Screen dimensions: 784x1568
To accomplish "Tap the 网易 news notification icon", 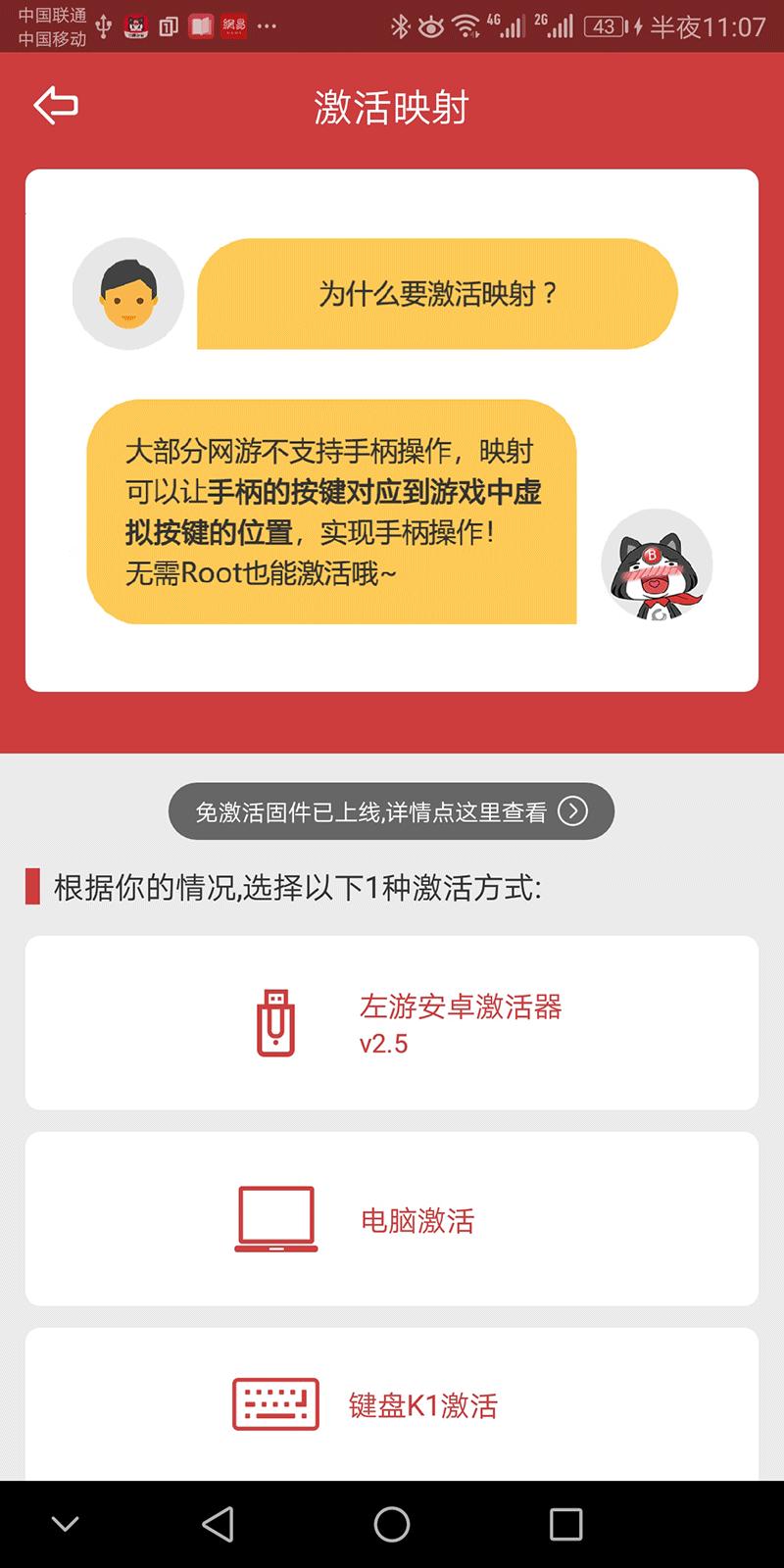I will coord(235,26).
